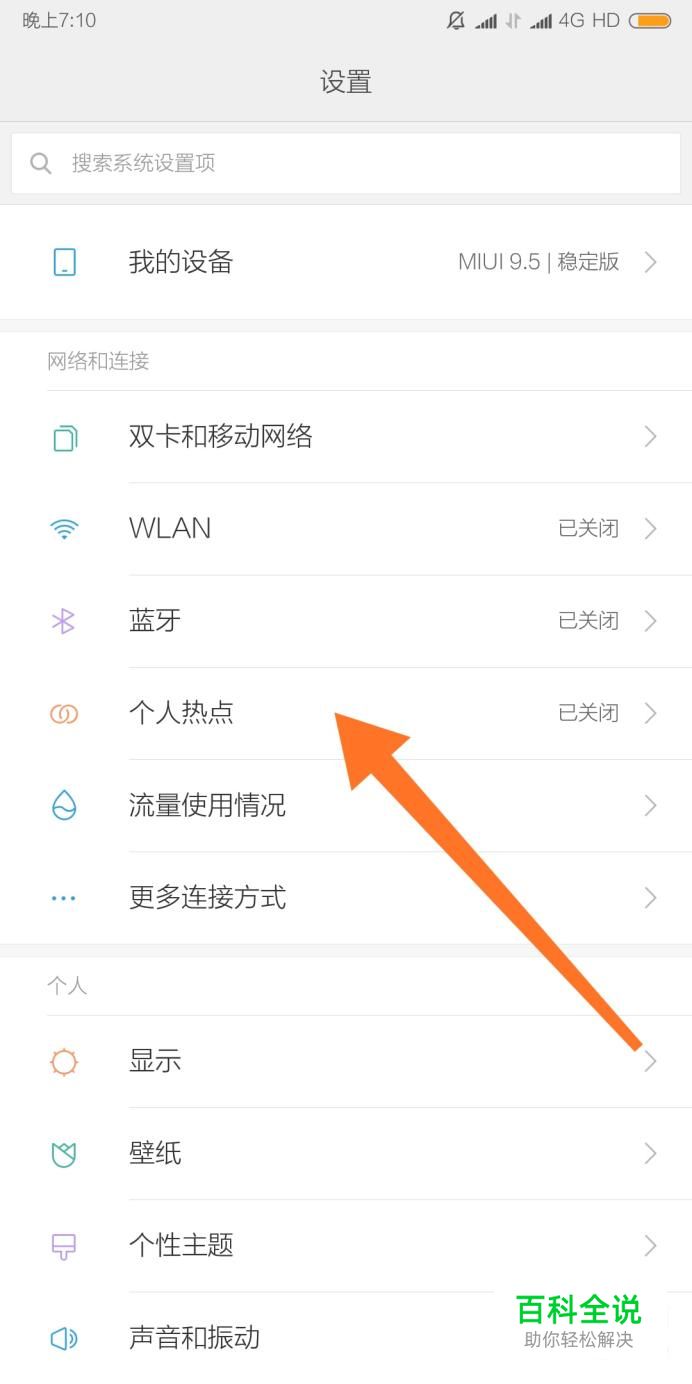This screenshot has width=692, height=1384.
Task: Open 蓝牙 settings
Action: (x=346, y=621)
